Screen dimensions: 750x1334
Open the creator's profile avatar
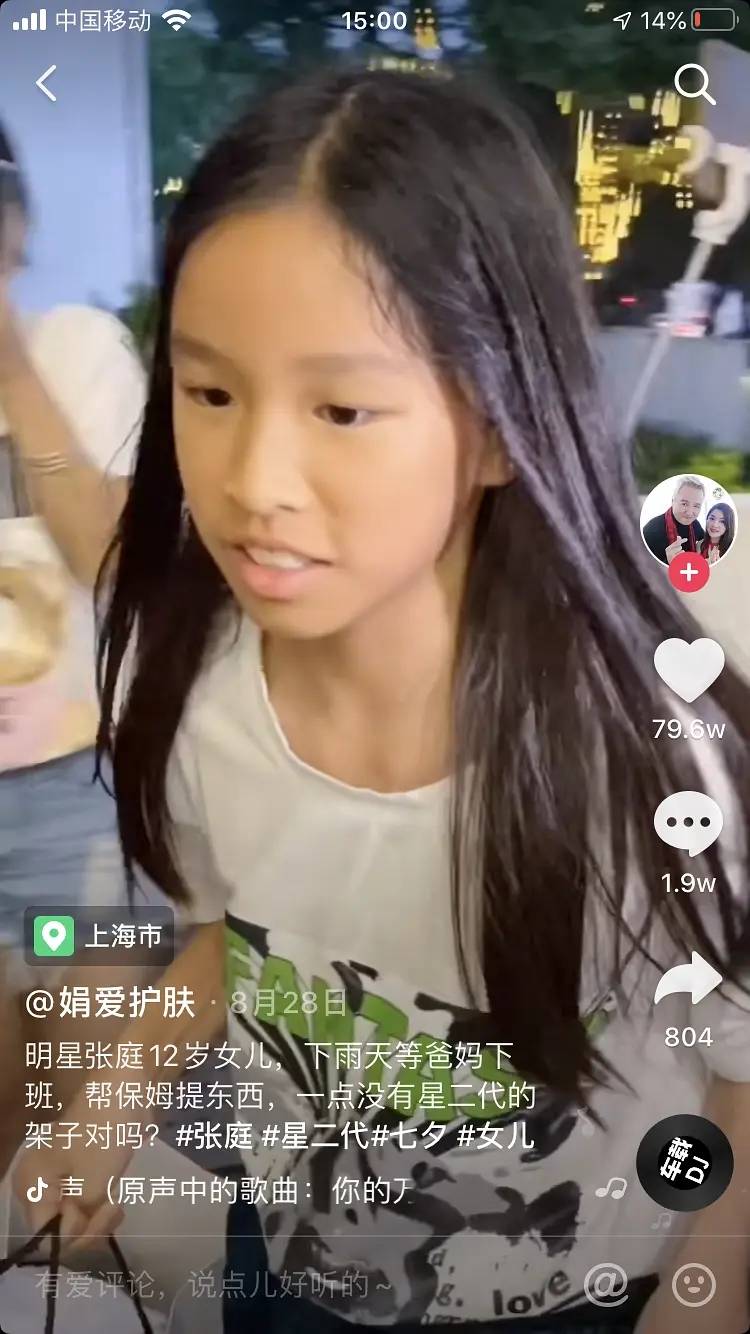coord(688,521)
